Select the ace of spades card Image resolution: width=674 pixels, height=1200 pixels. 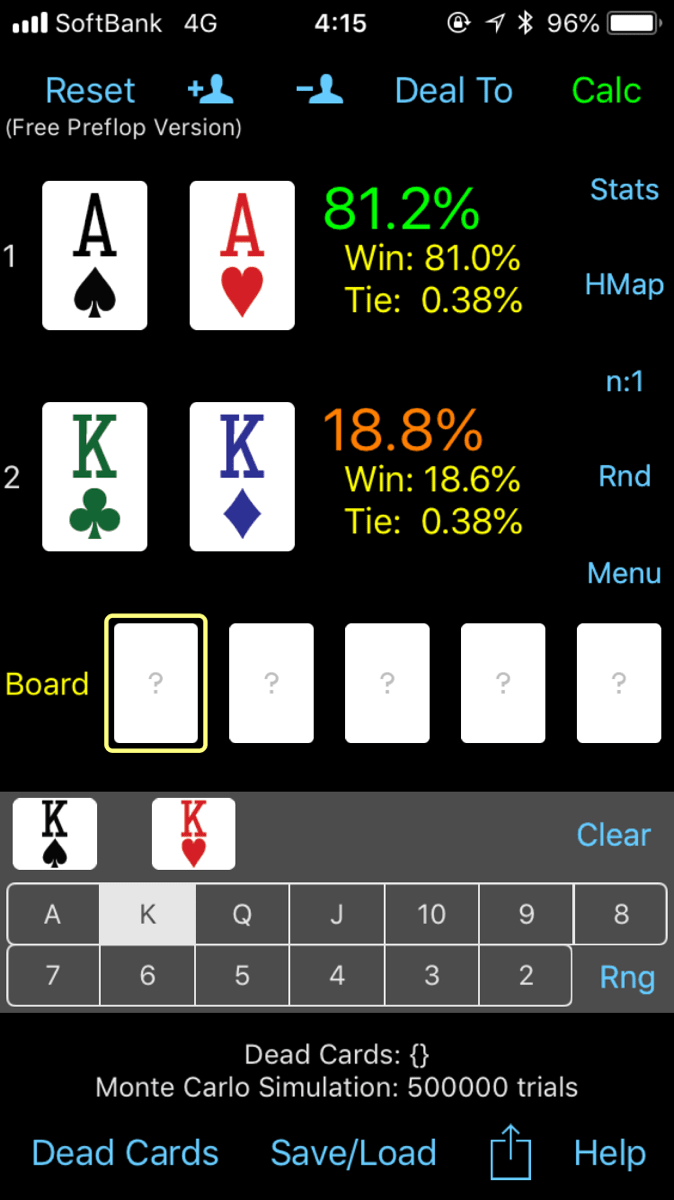click(95, 256)
